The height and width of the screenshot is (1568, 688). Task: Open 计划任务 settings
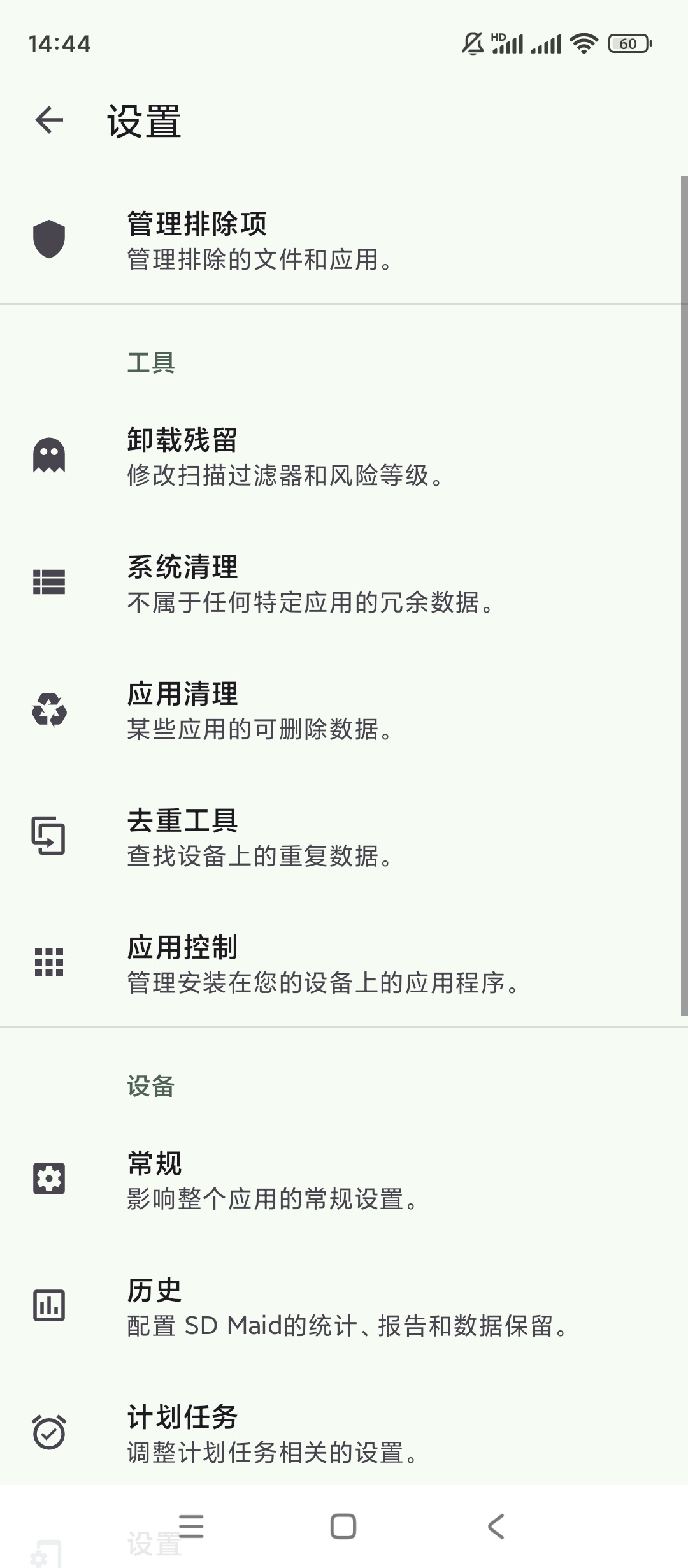(x=344, y=1433)
